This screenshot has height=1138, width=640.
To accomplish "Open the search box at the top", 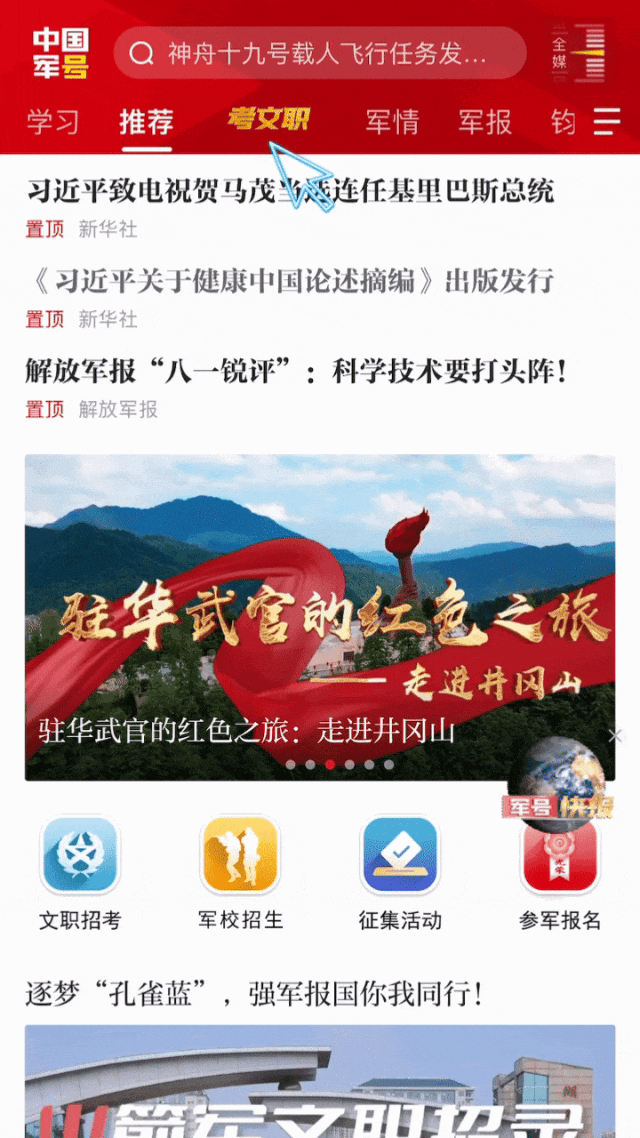I will pyautogui.click(x=320, y=53).
